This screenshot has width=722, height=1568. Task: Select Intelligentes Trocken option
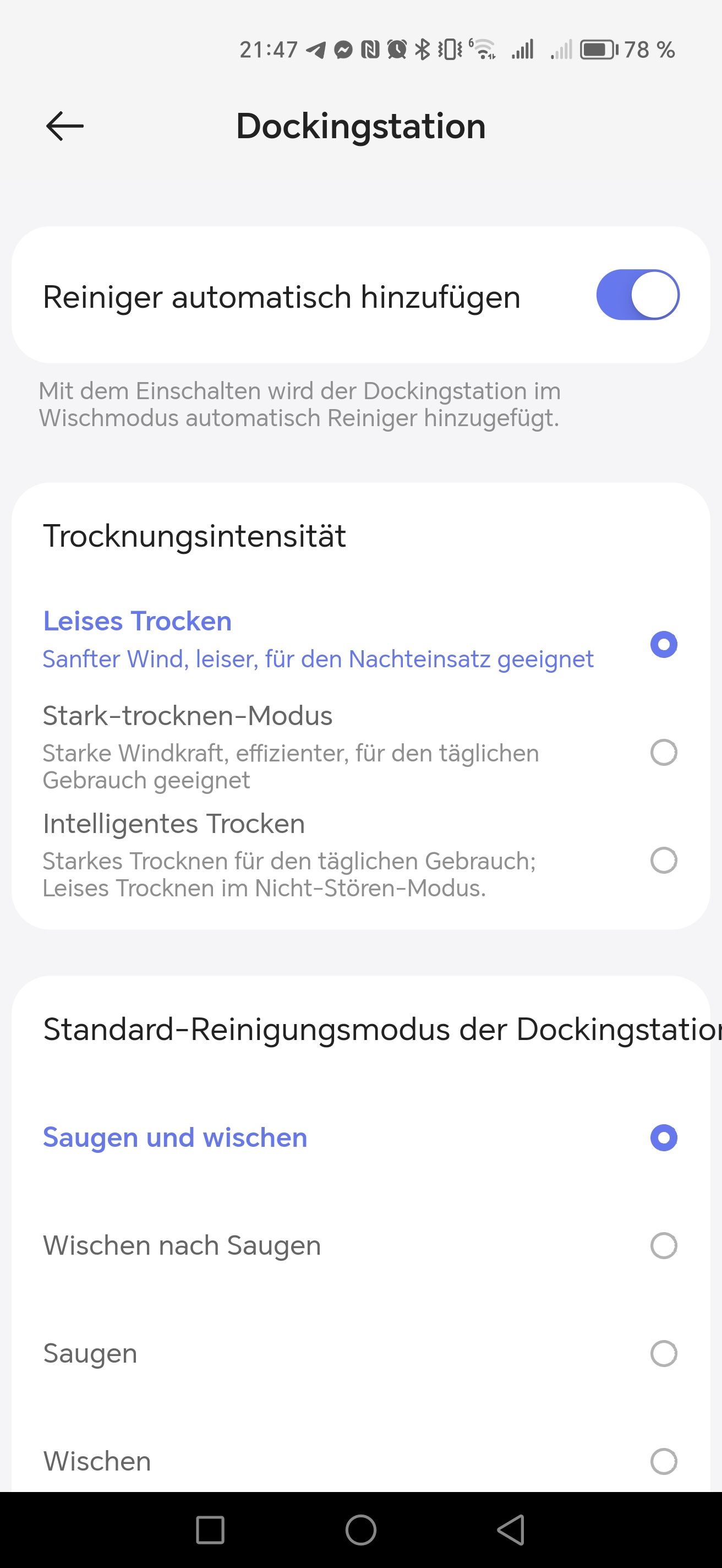coord(360,856)
